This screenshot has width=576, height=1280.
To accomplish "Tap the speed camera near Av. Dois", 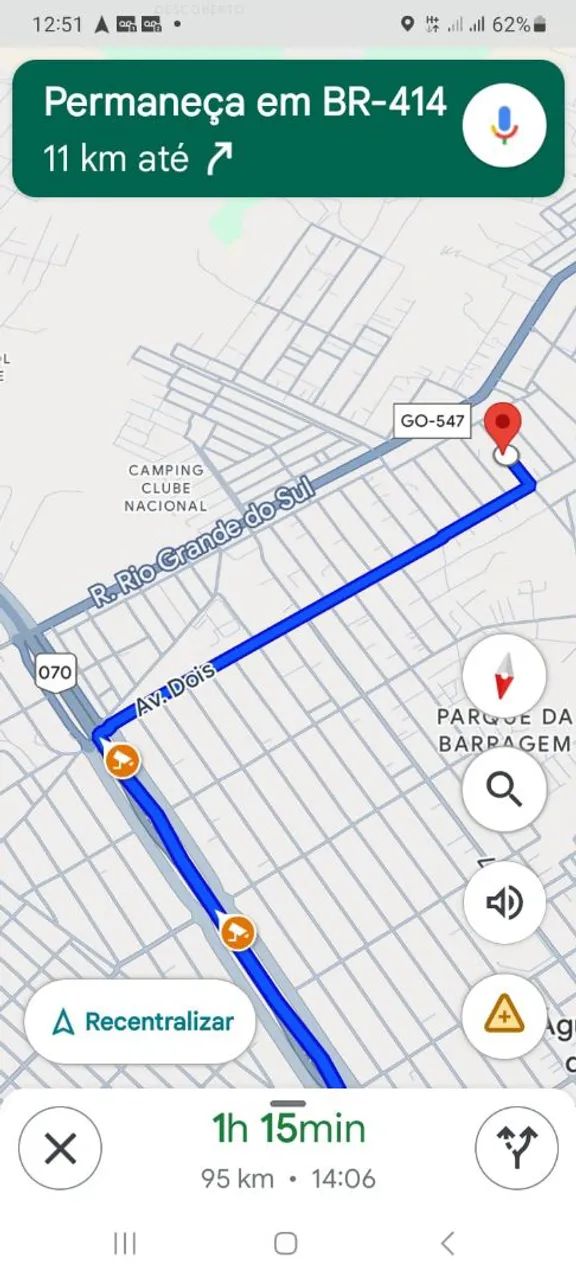I will (123, 761).
